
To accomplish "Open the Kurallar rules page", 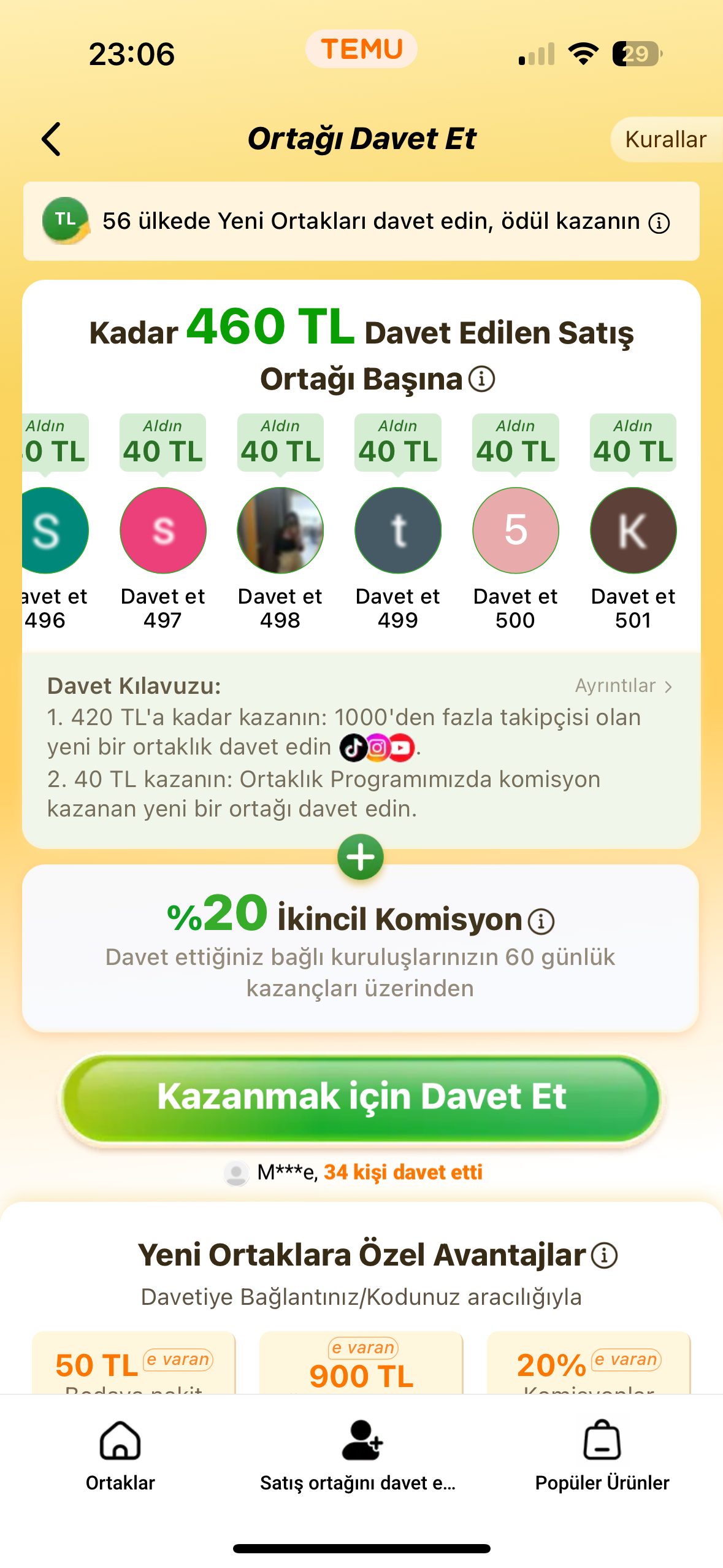I will point(666,139).
